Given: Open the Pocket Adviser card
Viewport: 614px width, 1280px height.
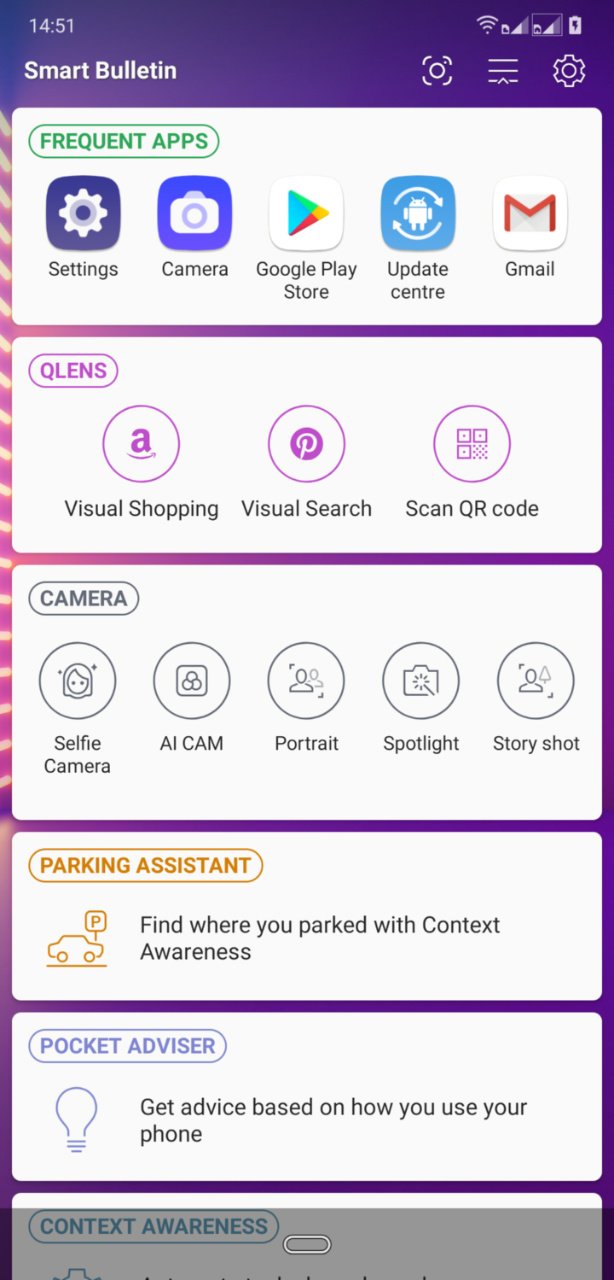Looking at the screenshot, I should point(307,1097).
